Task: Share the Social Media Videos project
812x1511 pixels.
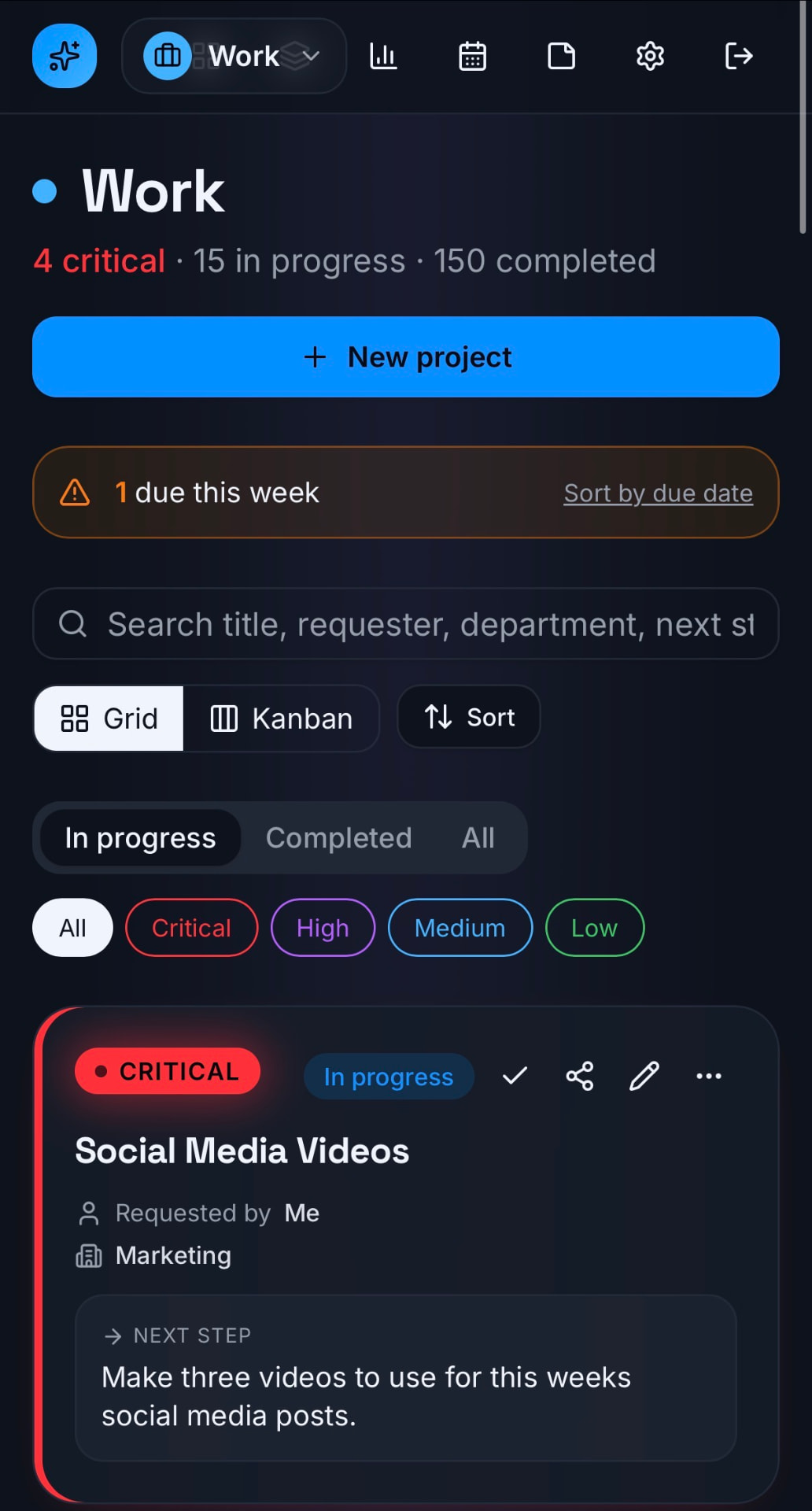Action: click(580, 1076)
